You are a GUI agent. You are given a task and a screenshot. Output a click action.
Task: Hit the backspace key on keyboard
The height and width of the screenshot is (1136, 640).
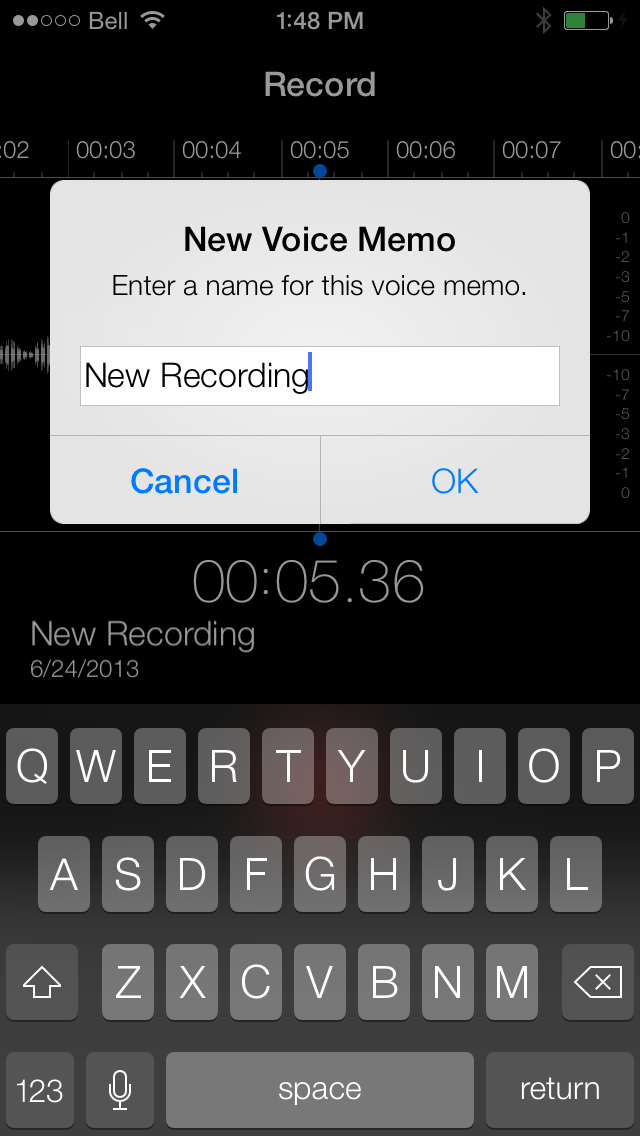tap(597, 982)
